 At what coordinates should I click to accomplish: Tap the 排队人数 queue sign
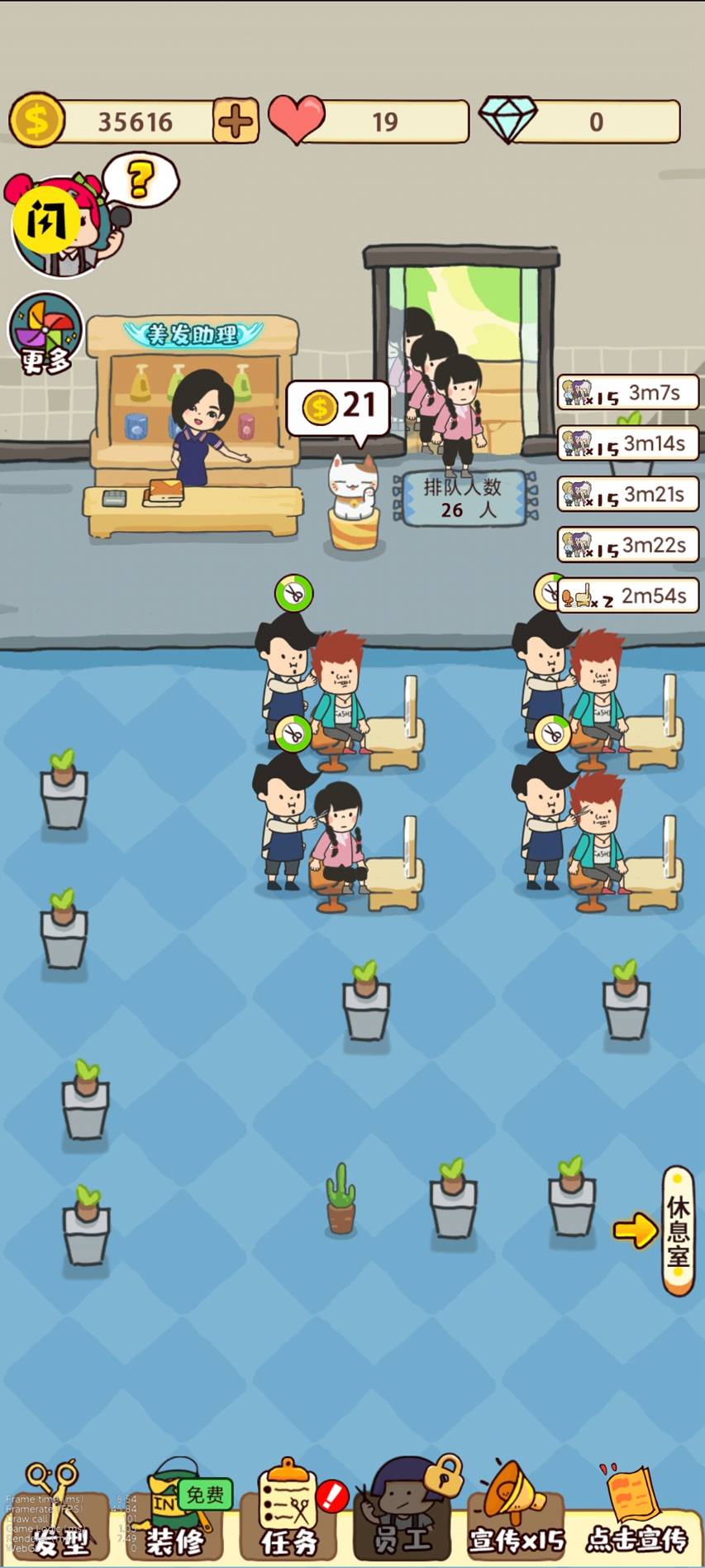463,498
